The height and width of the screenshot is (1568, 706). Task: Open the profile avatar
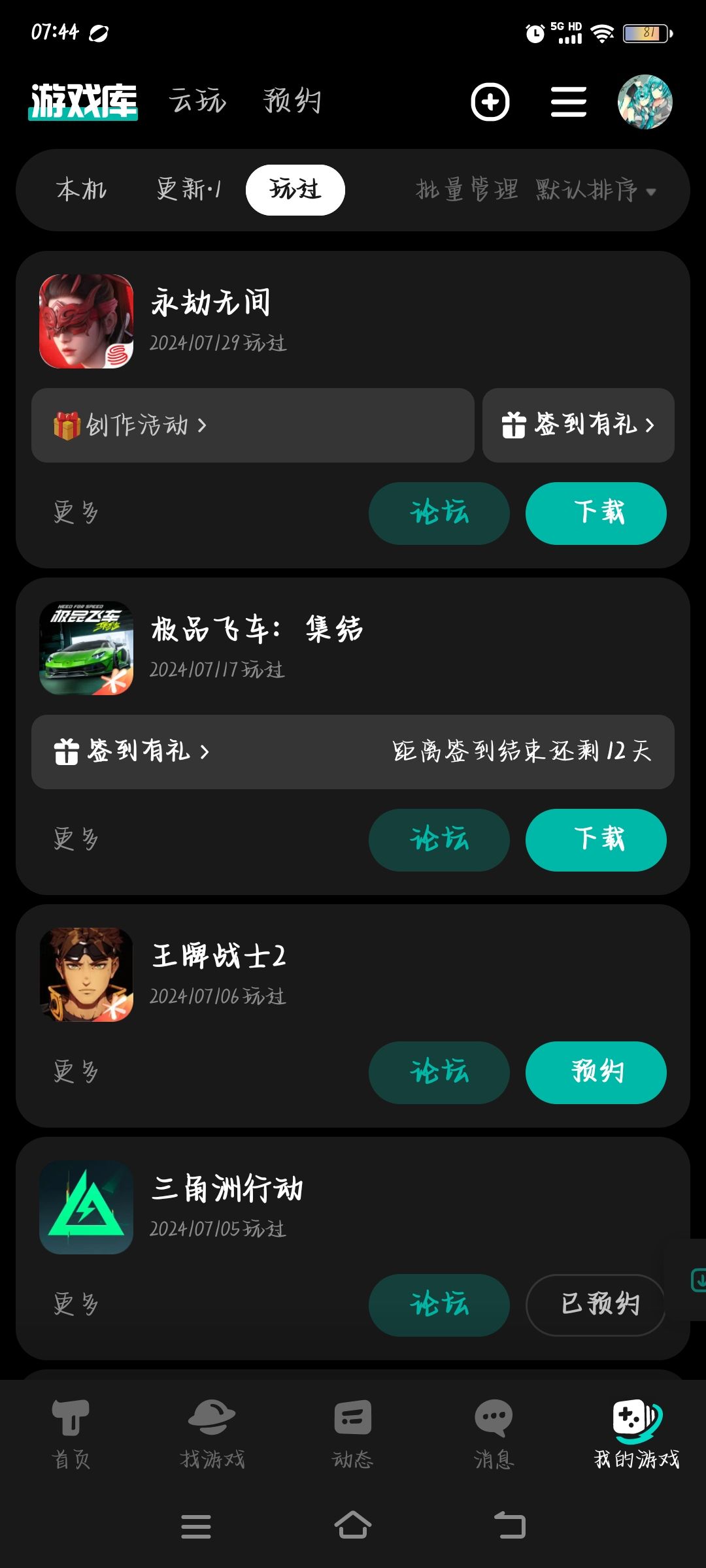645,102
